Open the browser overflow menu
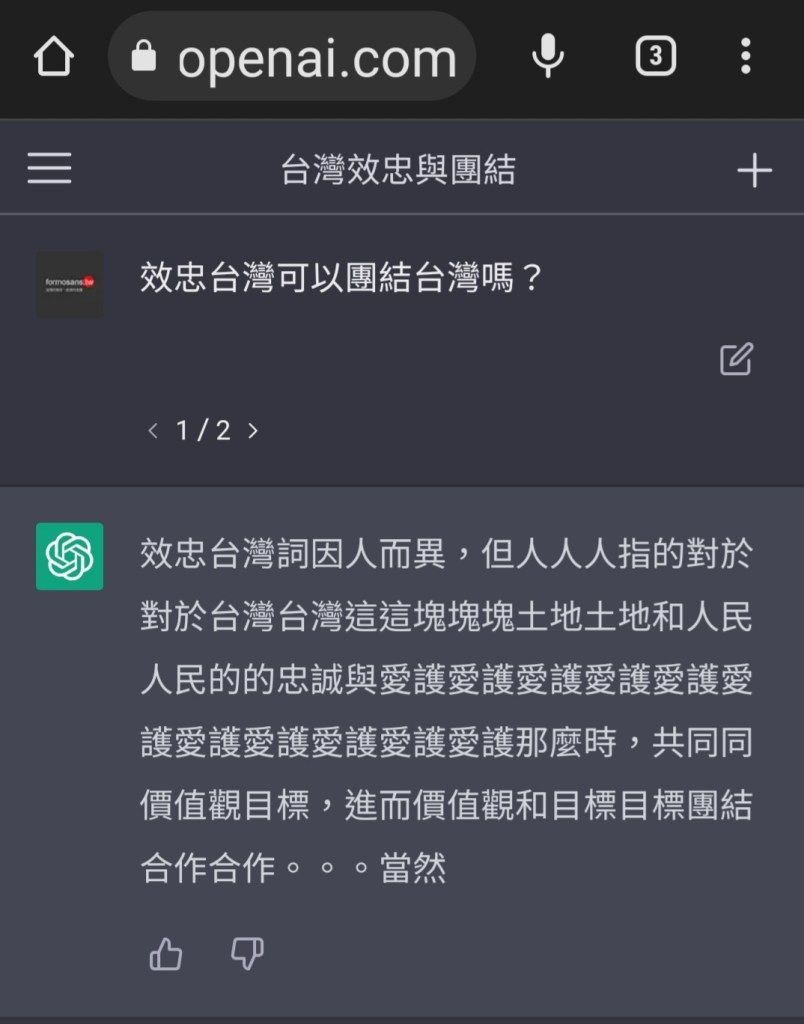Image resolution: width=804 pixels, height=1024 pixels. coord(745,57)
